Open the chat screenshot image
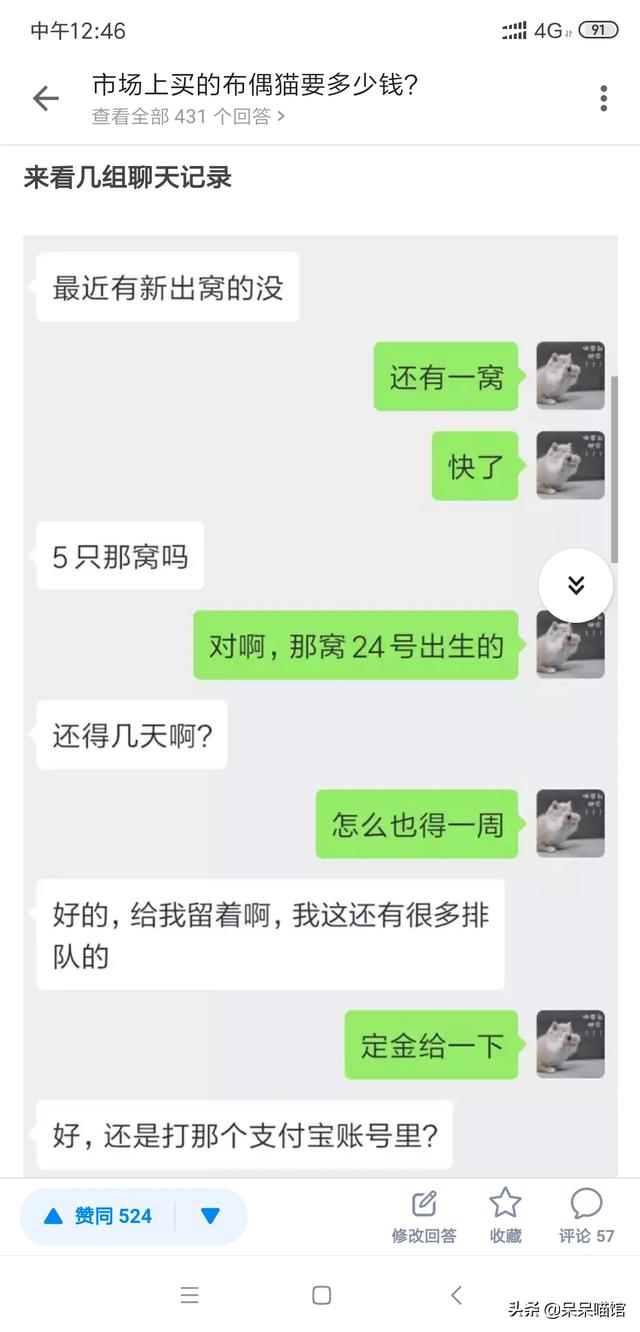Image resolution: width=640 pixels, height=1332 pixels. click(321, 705)
